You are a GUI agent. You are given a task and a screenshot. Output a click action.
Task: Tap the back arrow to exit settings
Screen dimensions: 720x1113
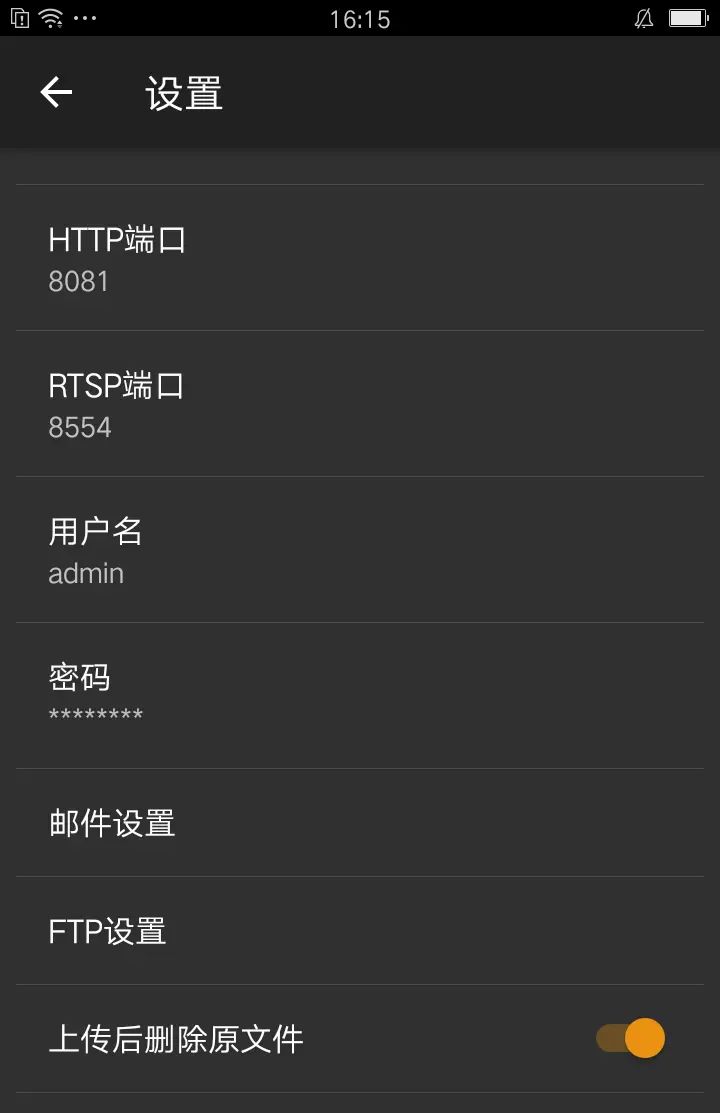pyautogui.click(x=56, y=92)
